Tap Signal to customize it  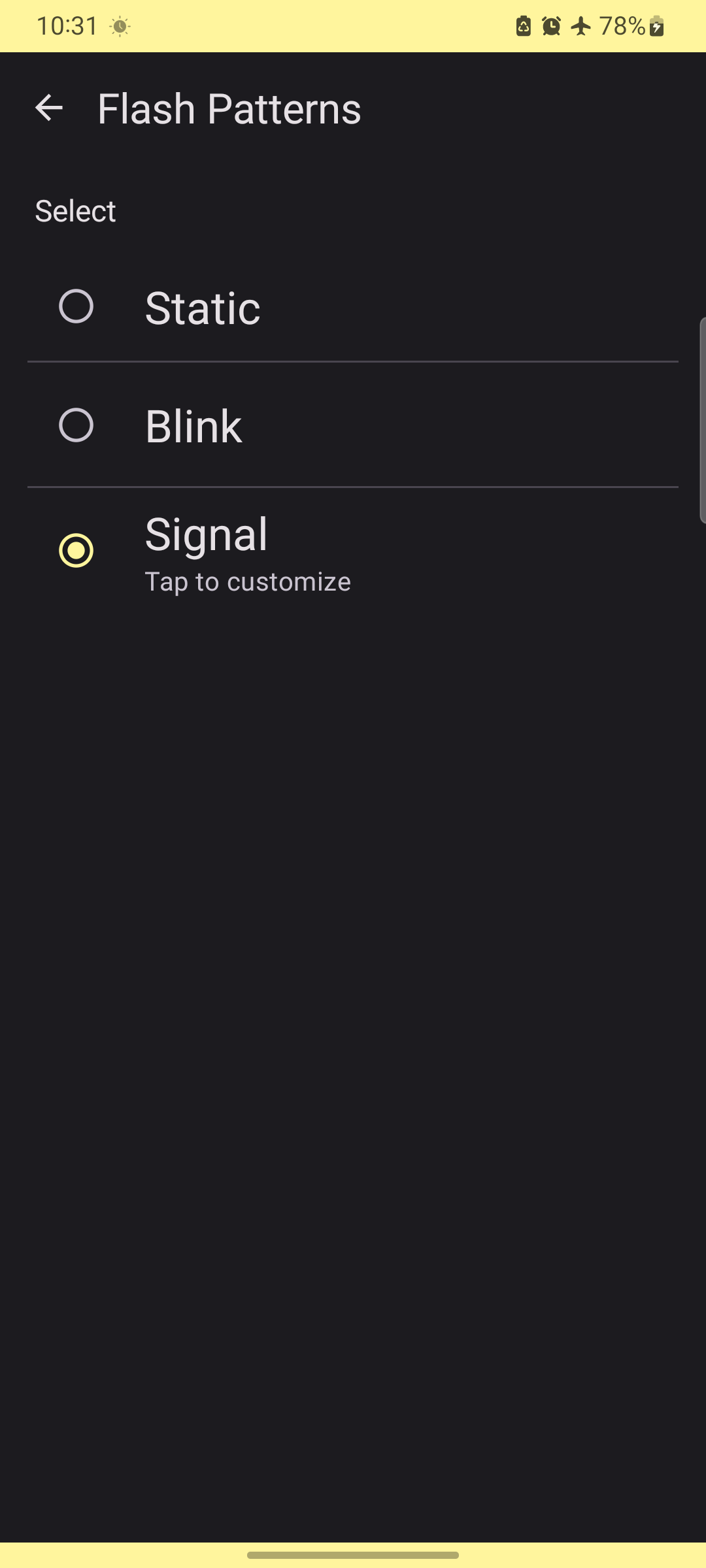[x=247, y=552]
